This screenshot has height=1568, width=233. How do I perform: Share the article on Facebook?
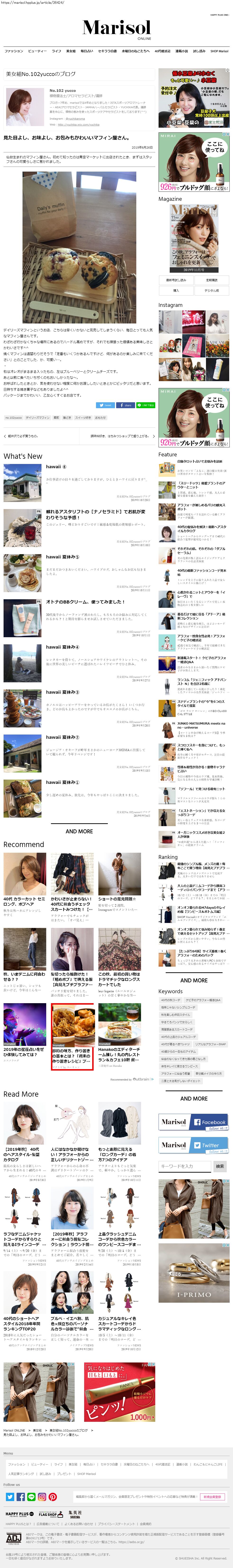click(125, 405)
